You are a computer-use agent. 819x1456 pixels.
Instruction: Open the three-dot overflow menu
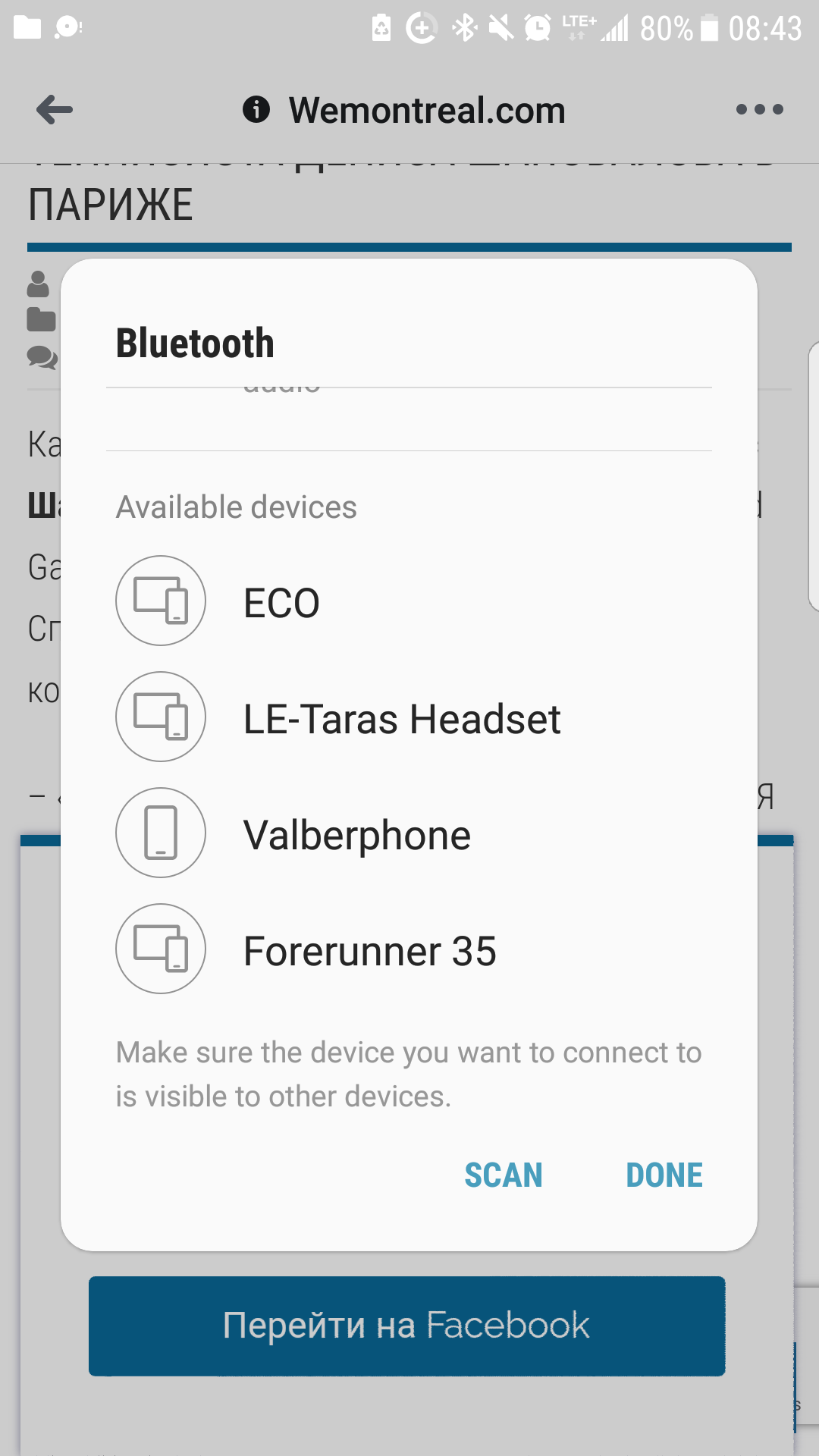coord(759,110)
